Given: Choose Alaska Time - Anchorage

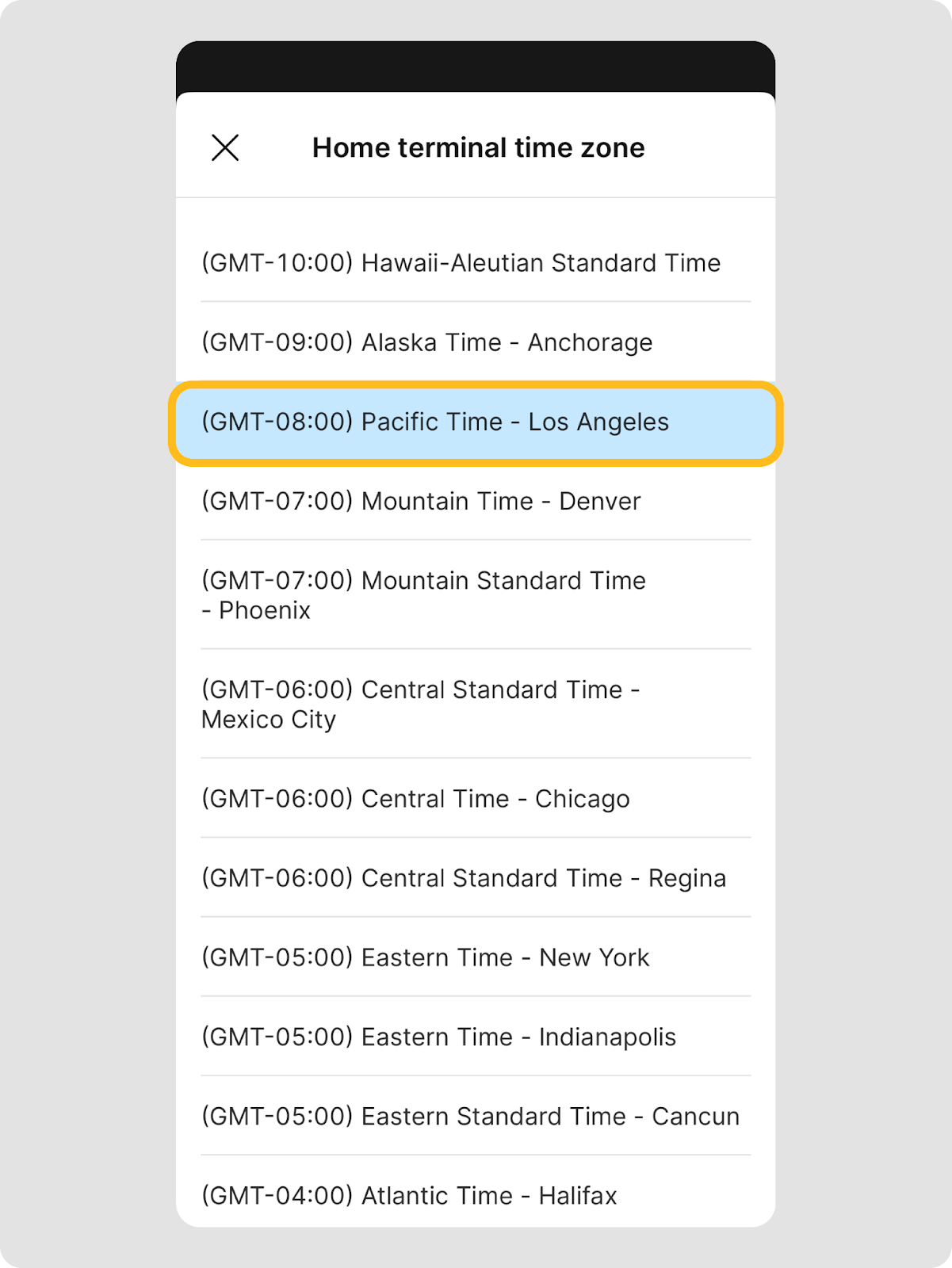Looking at the screenshot, I should tap(428, 342).
